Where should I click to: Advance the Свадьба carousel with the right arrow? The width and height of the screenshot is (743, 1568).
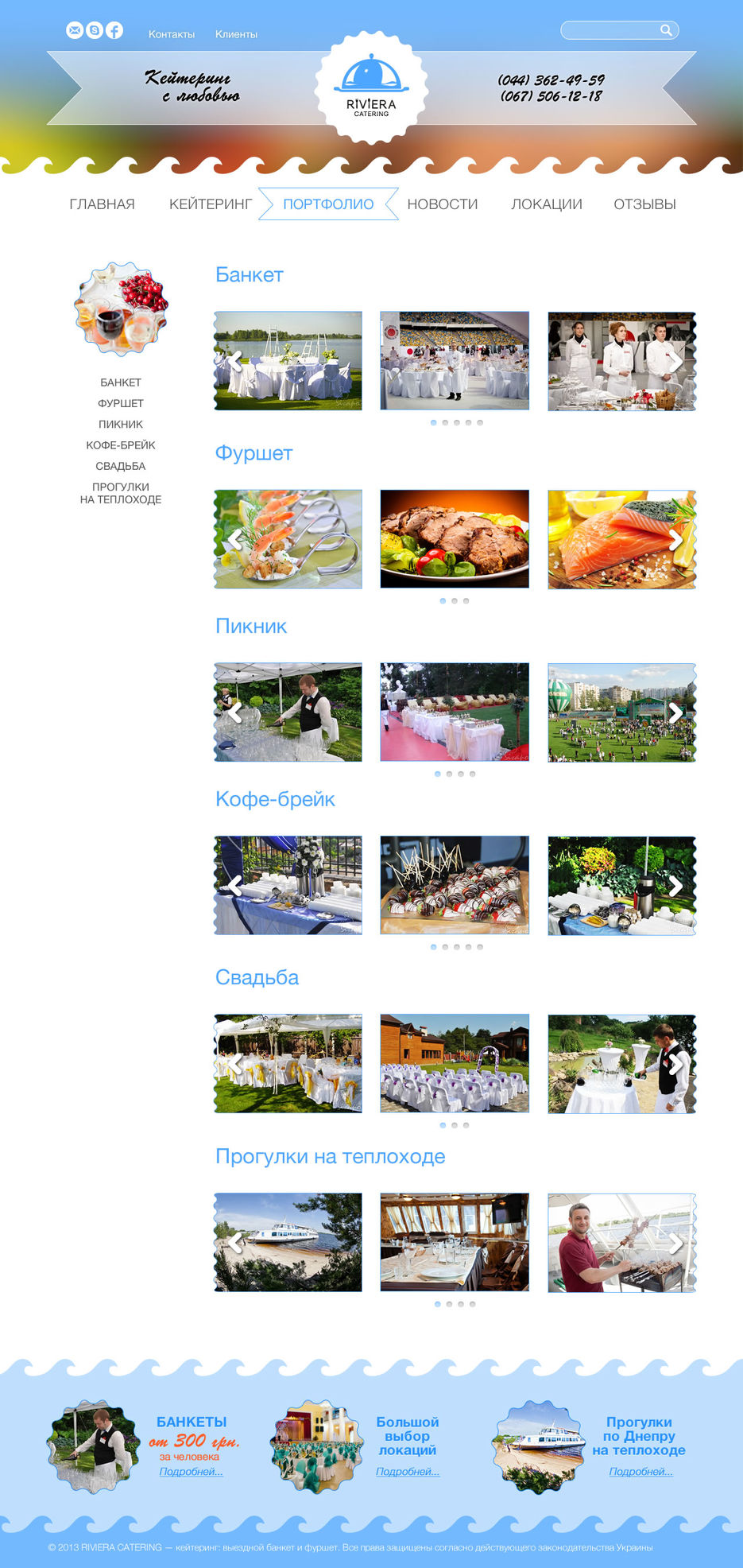coord(675,1063)
